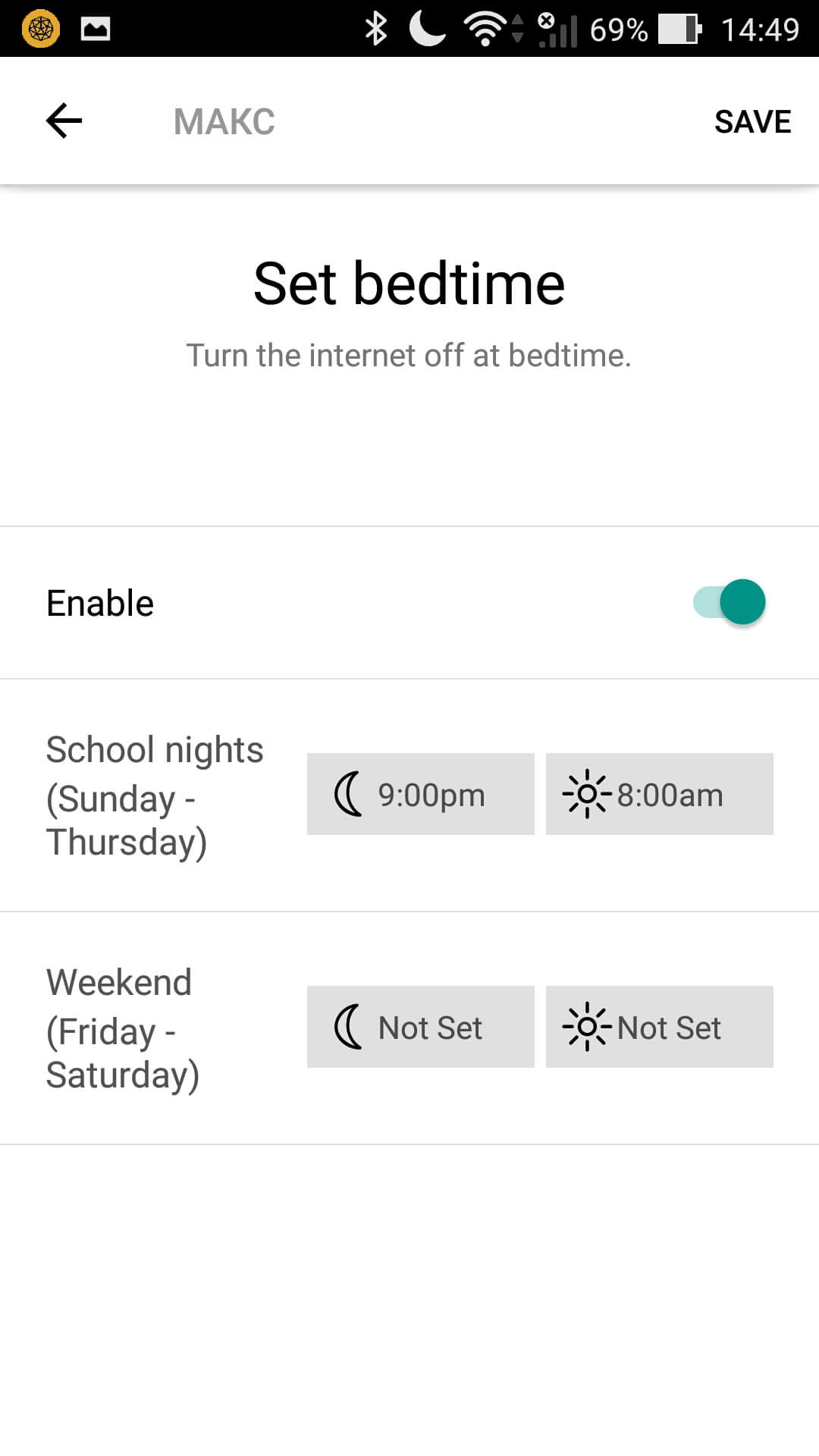Turn off the Enable bedtime switch
This screenshot has width=819, height=1456.
(730, 602)
